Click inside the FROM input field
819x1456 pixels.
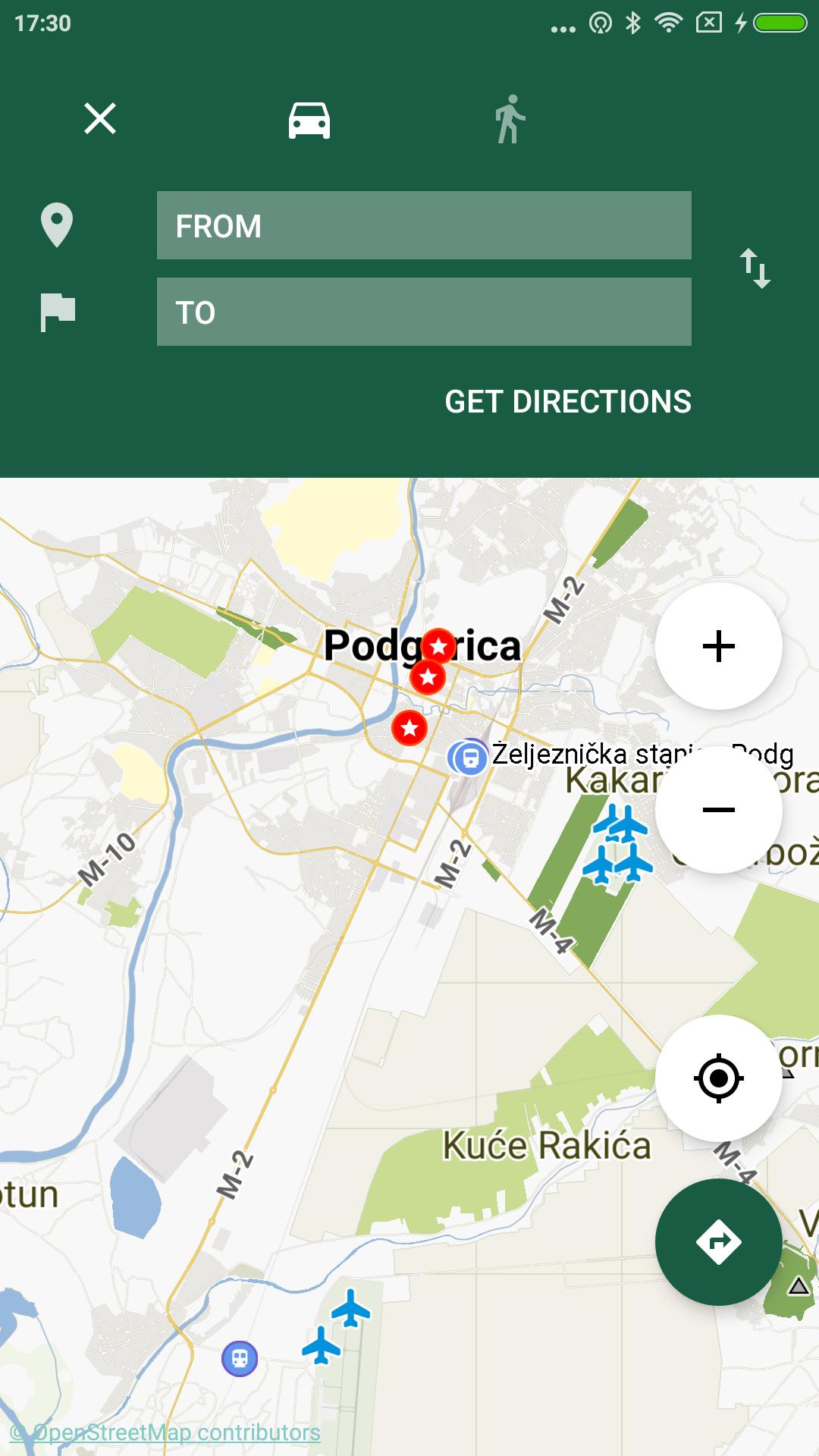(x=424, y=225)
